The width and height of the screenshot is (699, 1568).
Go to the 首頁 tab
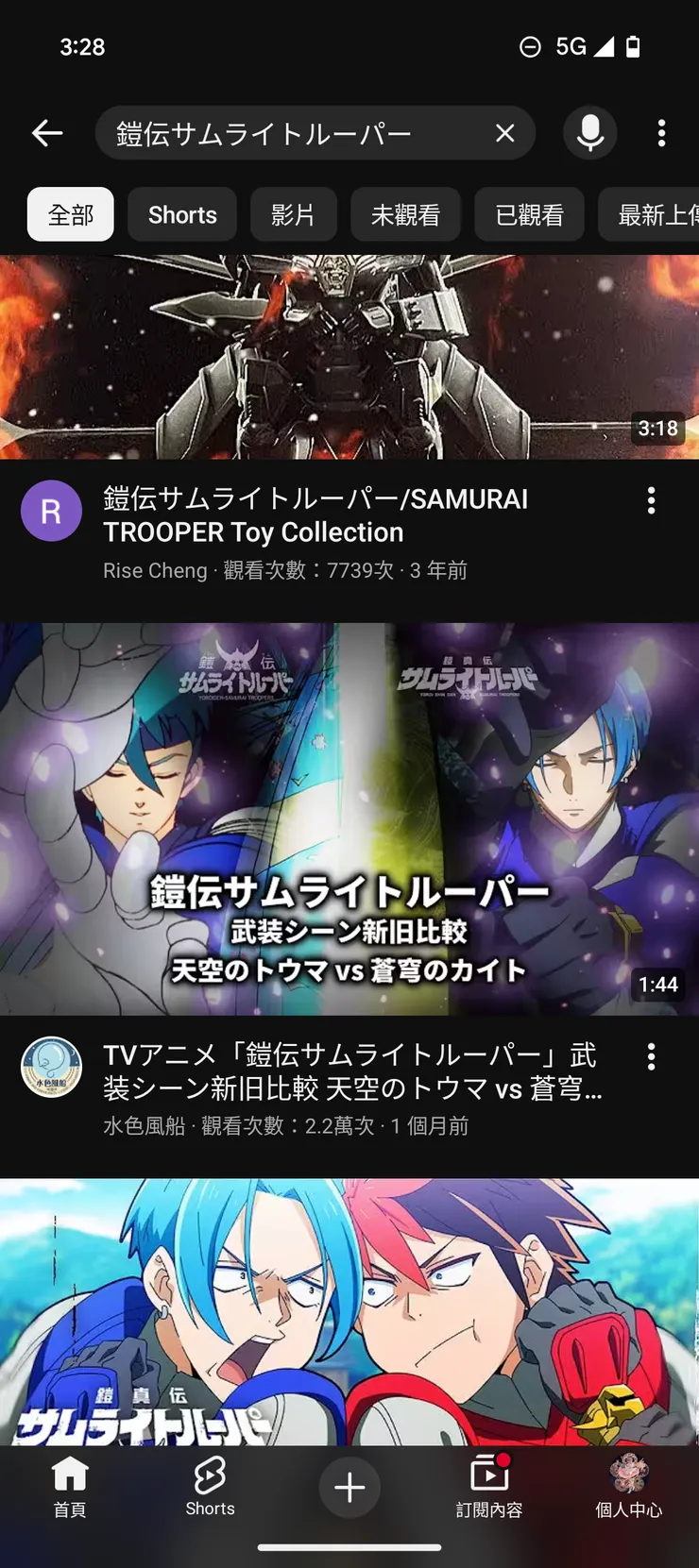(70, 1487)
